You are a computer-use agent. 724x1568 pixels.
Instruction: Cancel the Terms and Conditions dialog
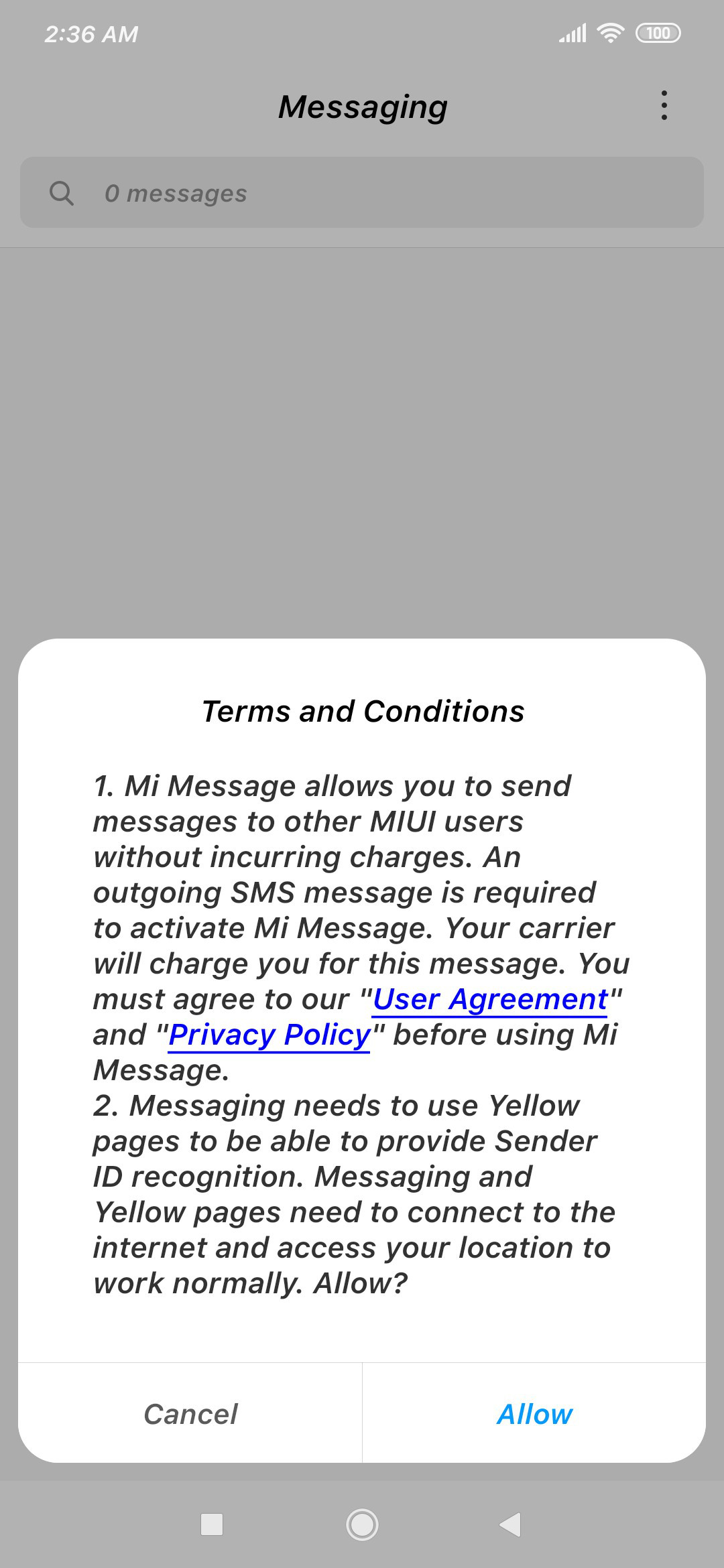click(190, 1414)
